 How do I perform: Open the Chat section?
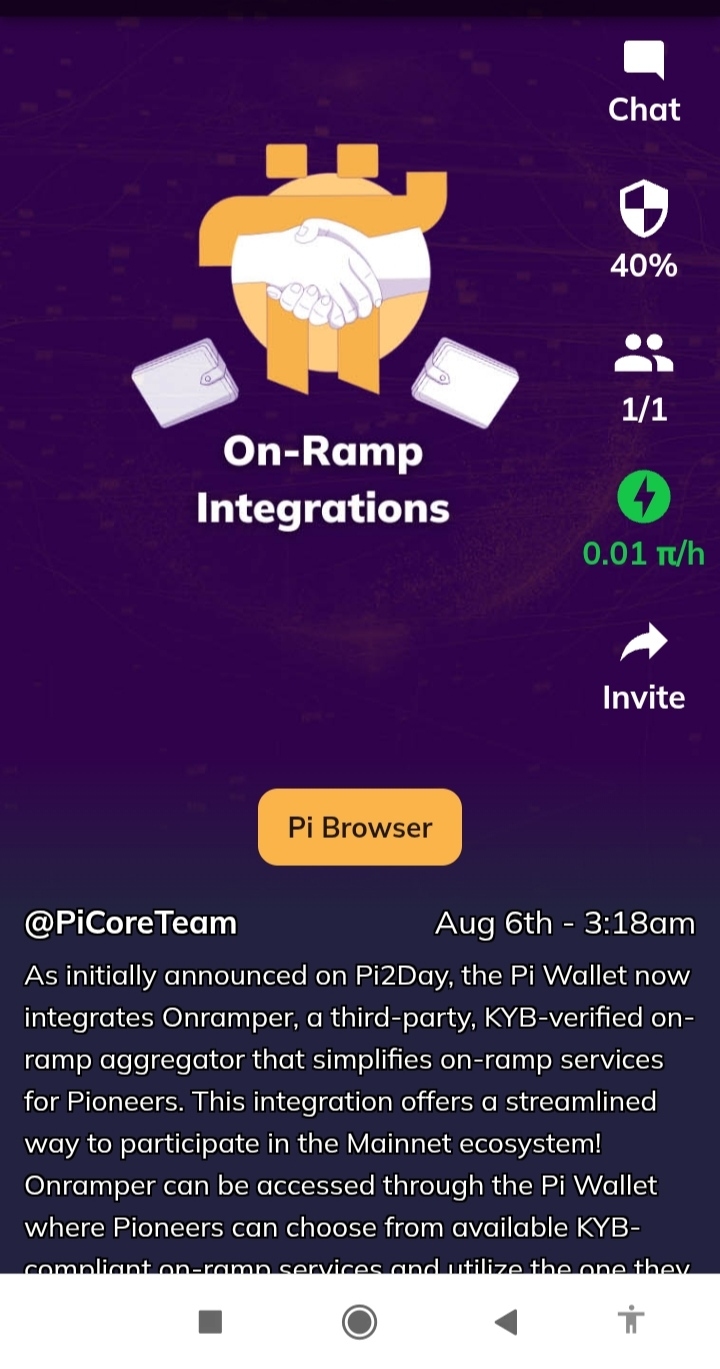click(x=644, y=82)
